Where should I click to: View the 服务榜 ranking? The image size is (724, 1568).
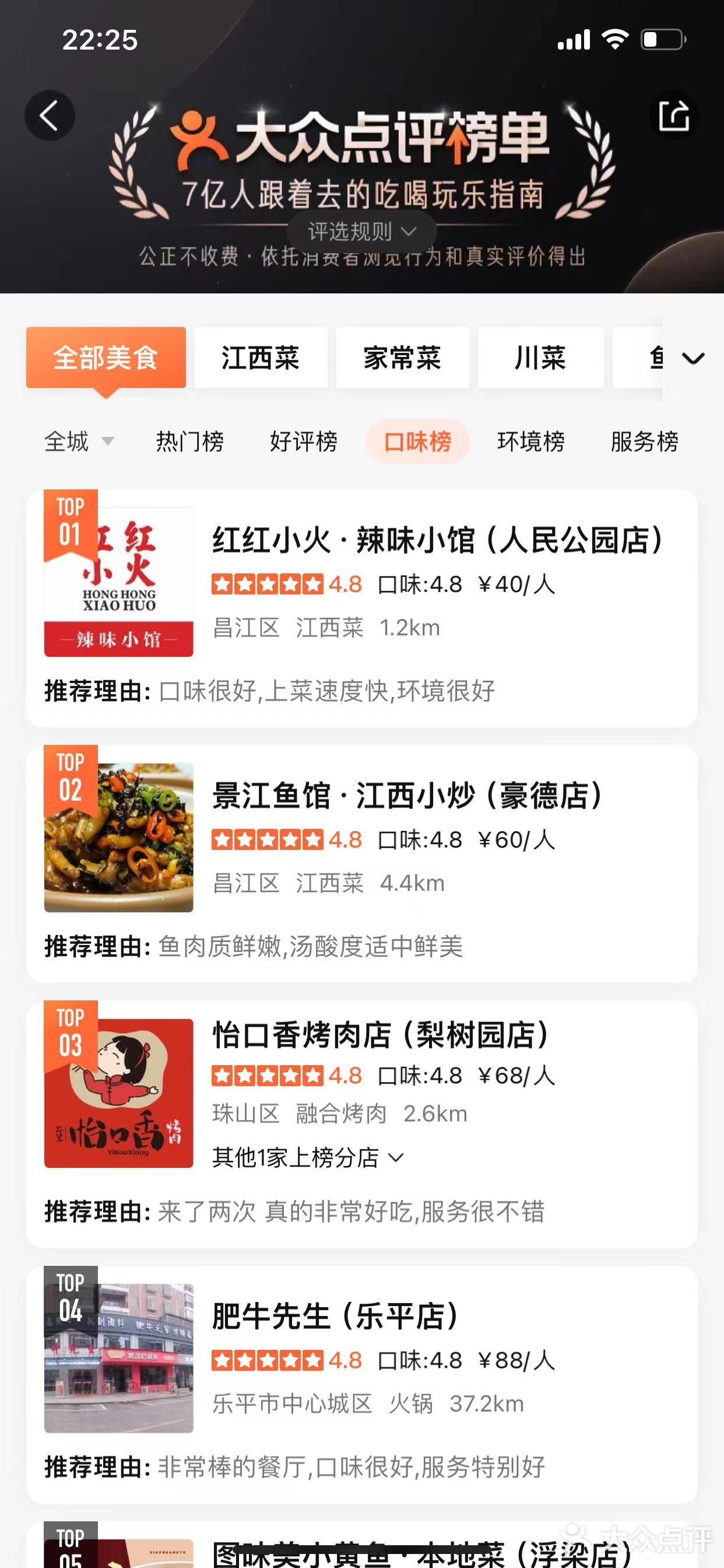pyautogui.click(x=644, y=442)
